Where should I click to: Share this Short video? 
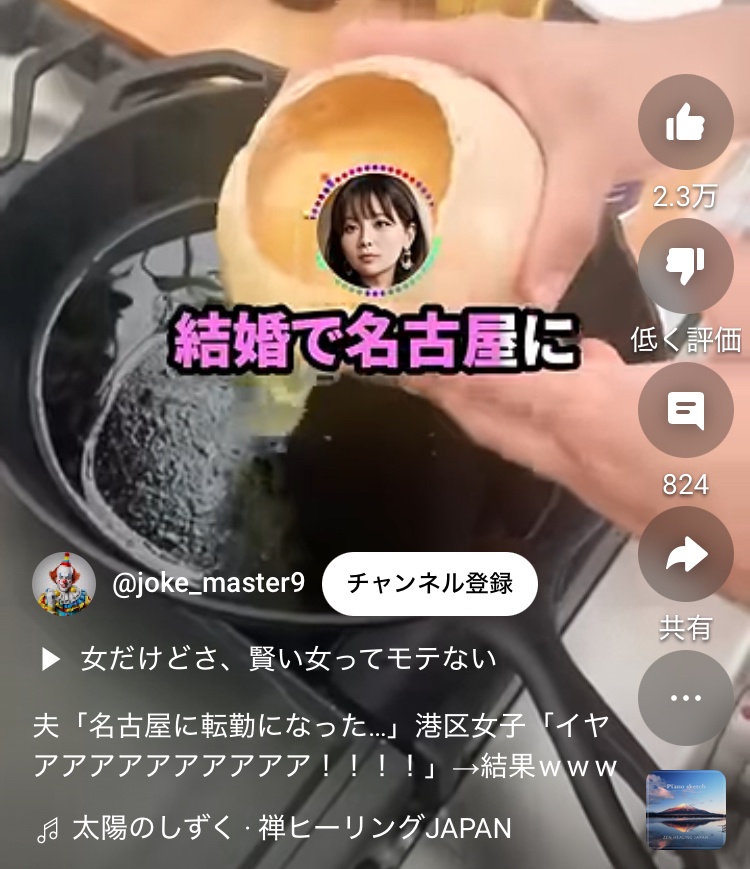point(685,554)
